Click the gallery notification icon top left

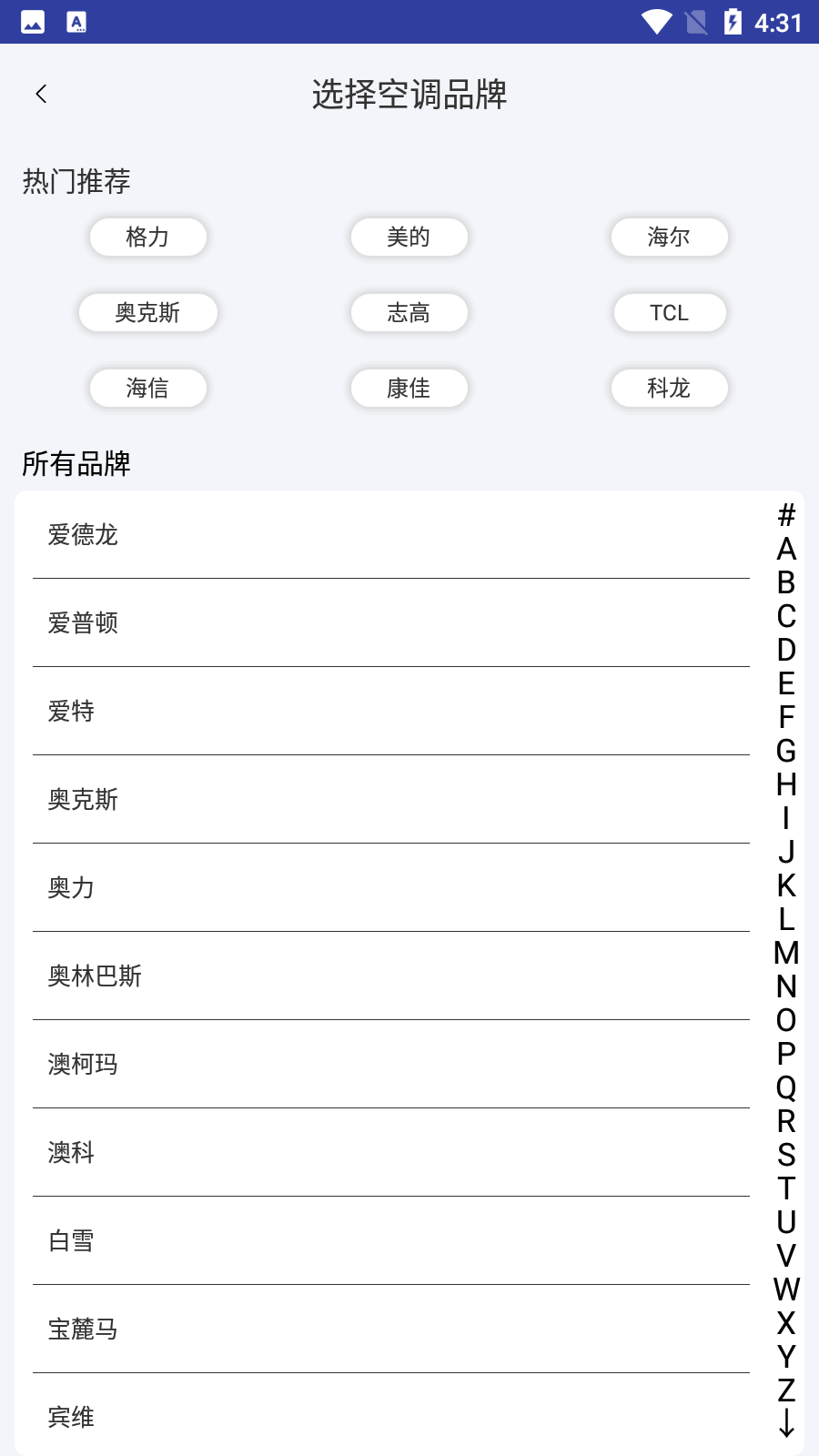[33, 22]
